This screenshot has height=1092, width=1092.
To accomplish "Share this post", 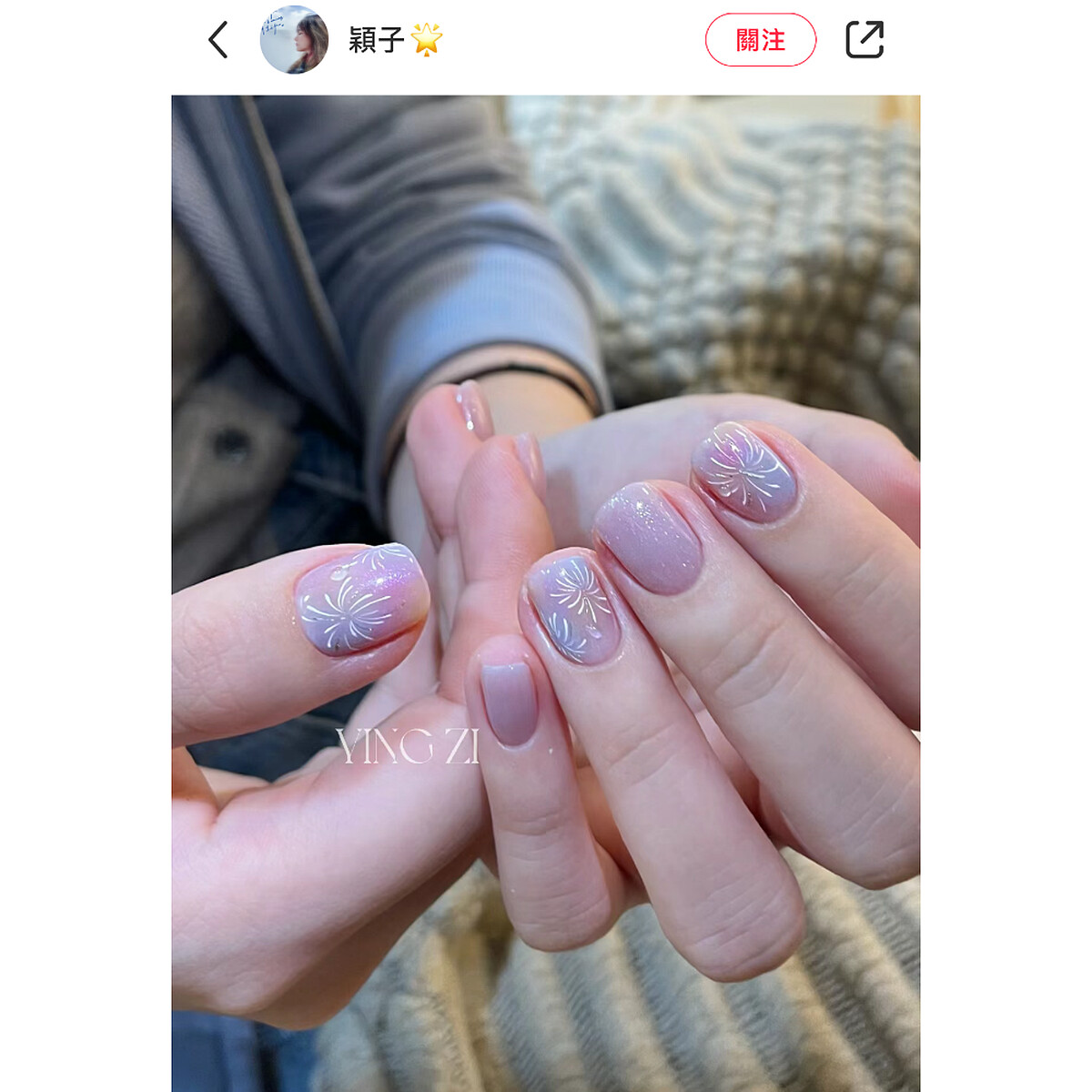I will [x=864, y=40].
